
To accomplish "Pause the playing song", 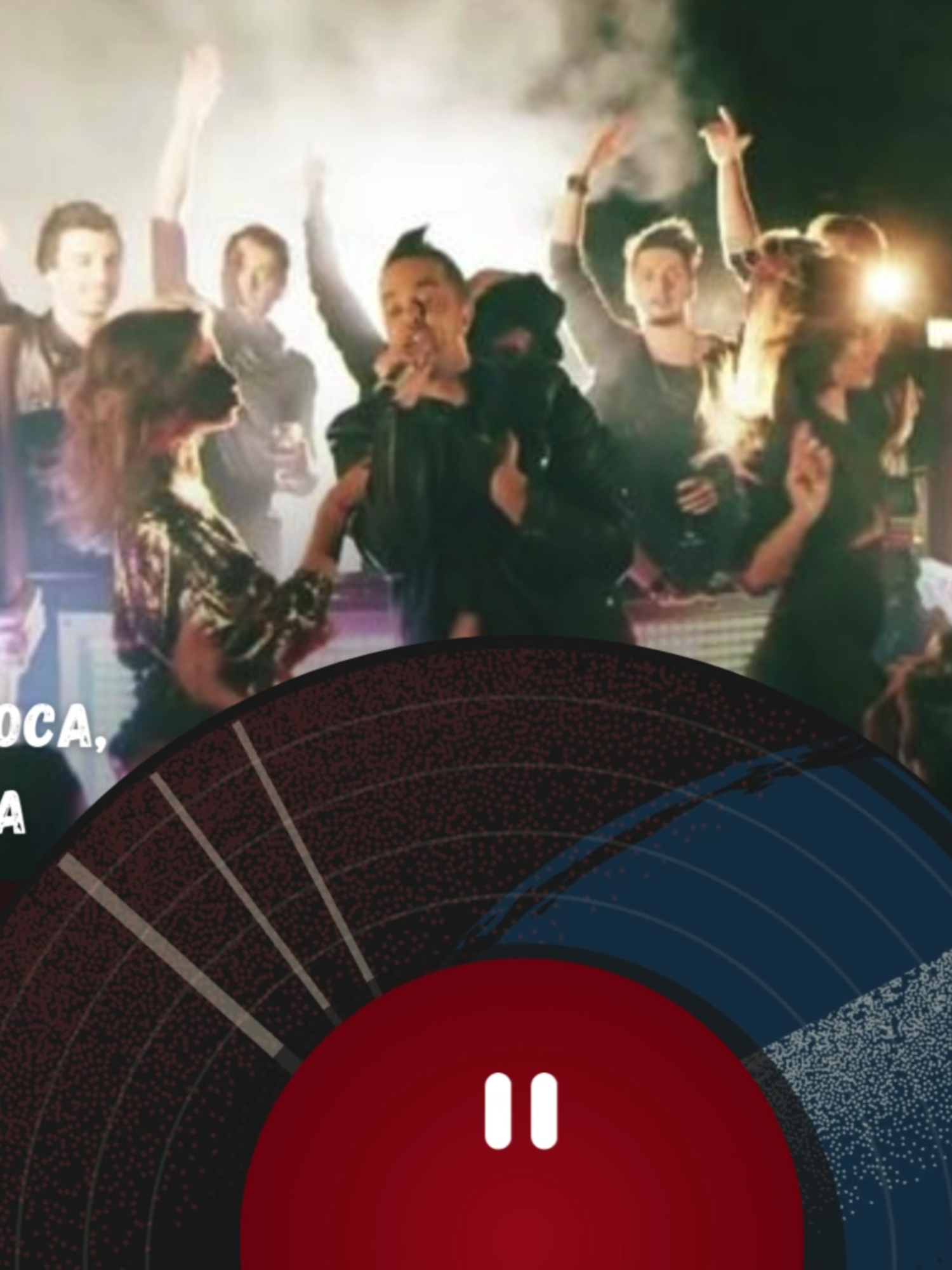I will tap(520, 1111).
